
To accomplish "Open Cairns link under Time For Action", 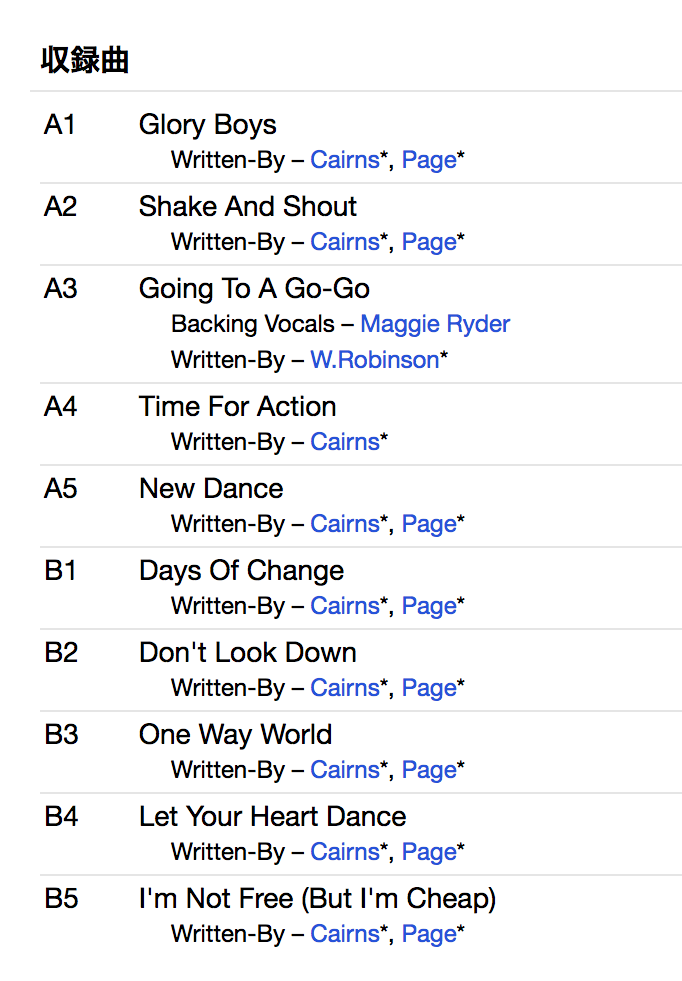I will [x=344, y=442].
